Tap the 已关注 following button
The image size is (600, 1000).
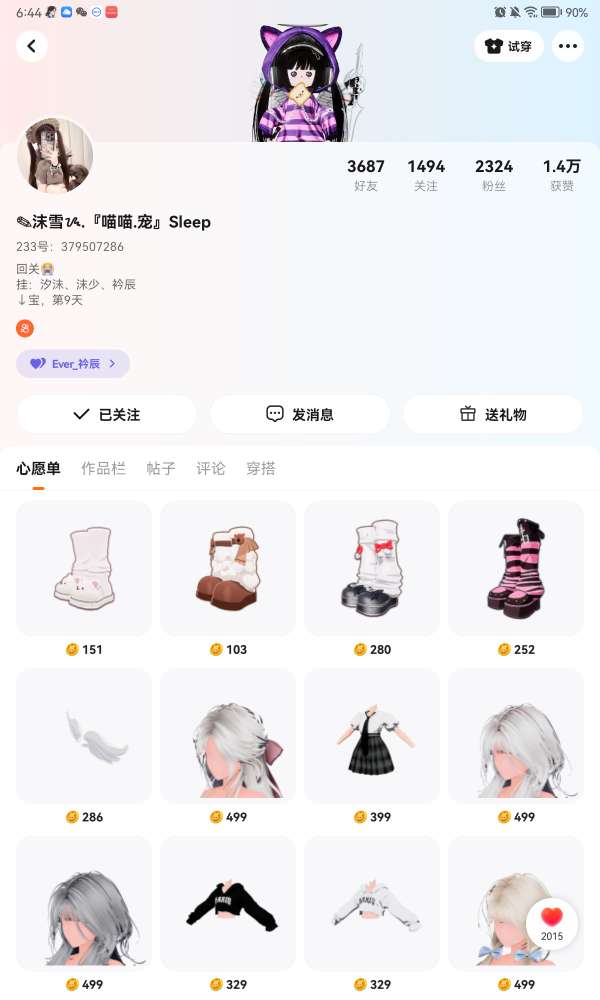[106, 414]
